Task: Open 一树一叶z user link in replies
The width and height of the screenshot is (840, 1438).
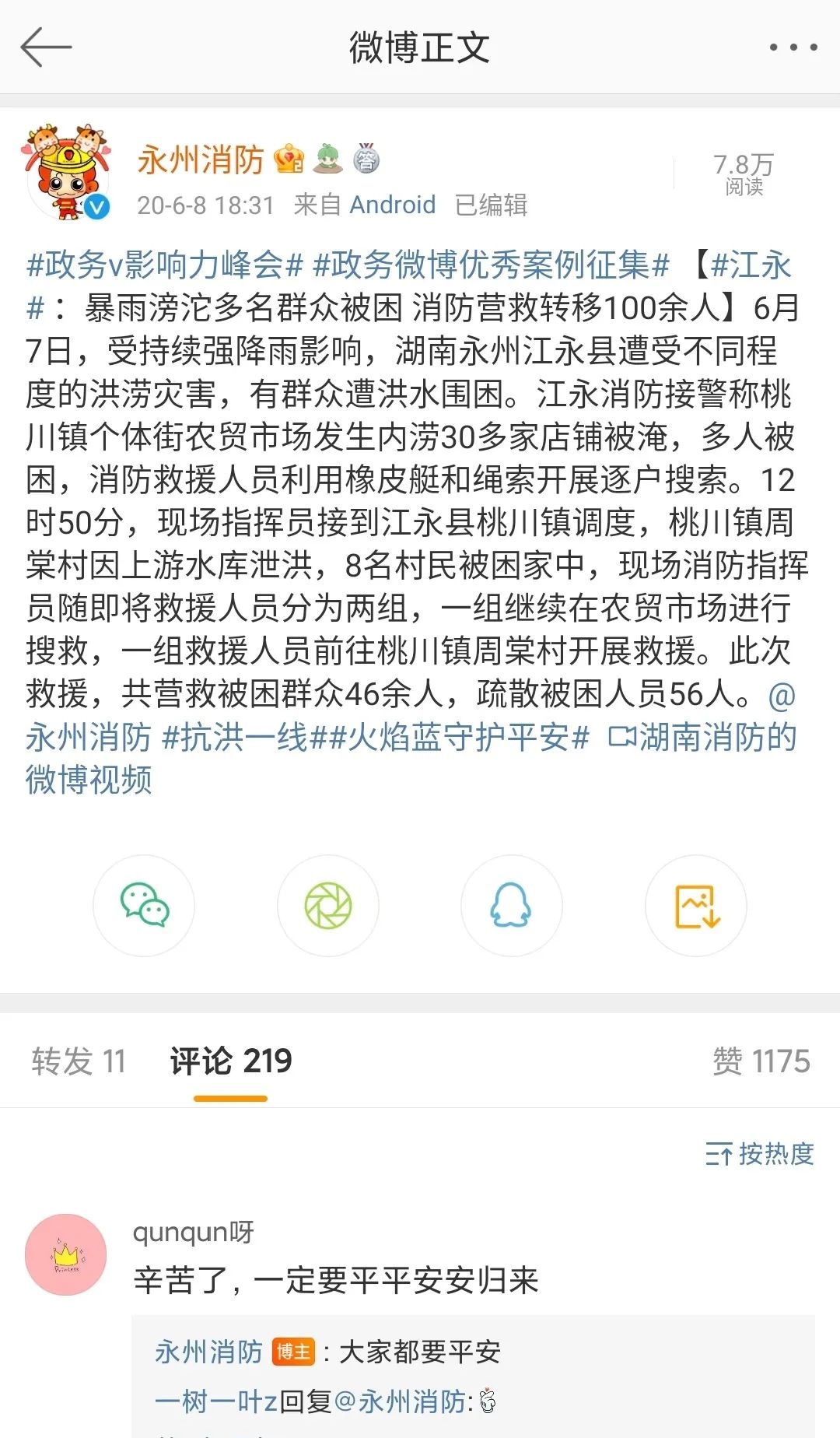Action: [x=216, y=1401]
